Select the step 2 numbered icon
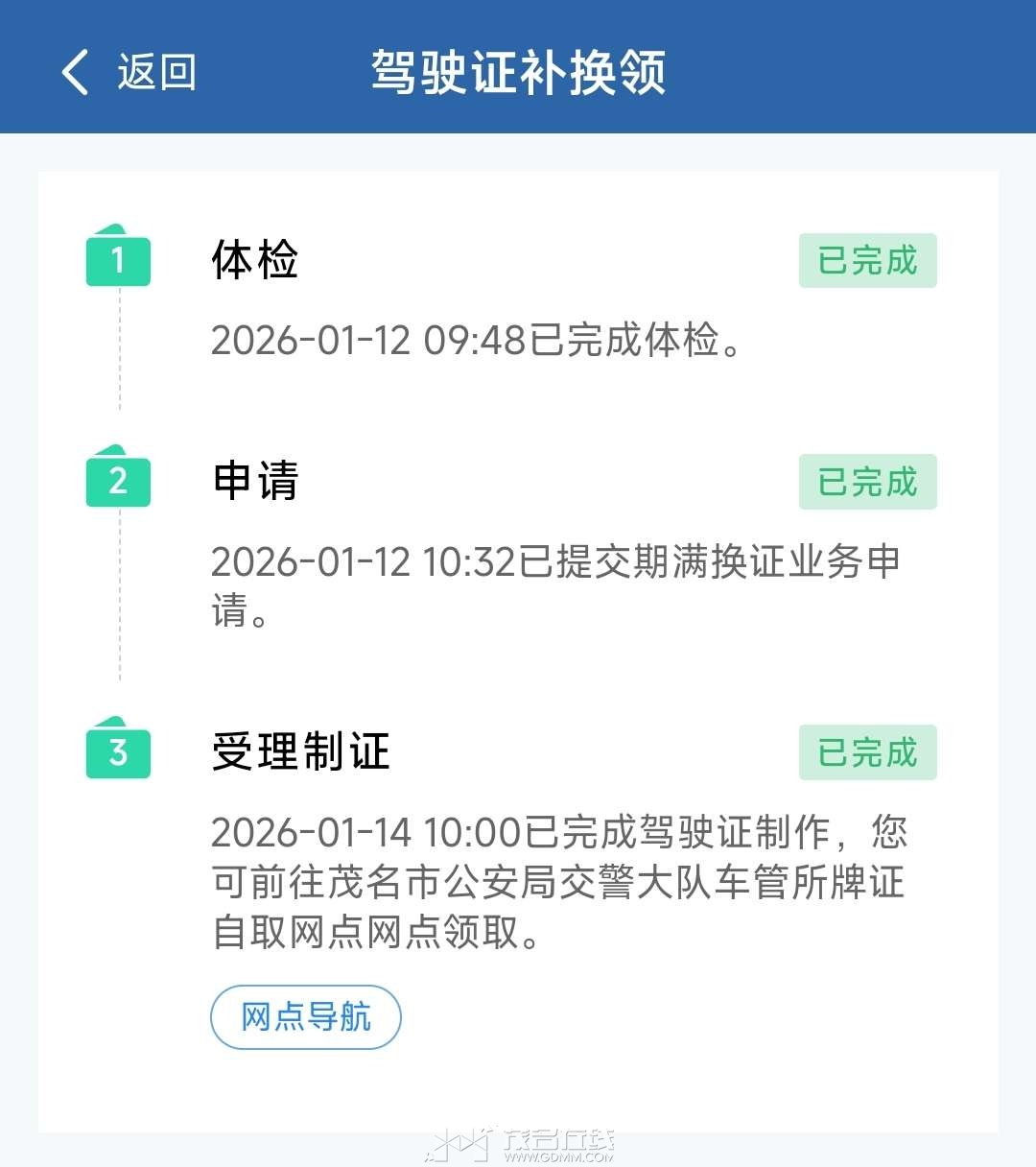The height and width of the screenshot is (1167, 1036). [x=117, y=481]
